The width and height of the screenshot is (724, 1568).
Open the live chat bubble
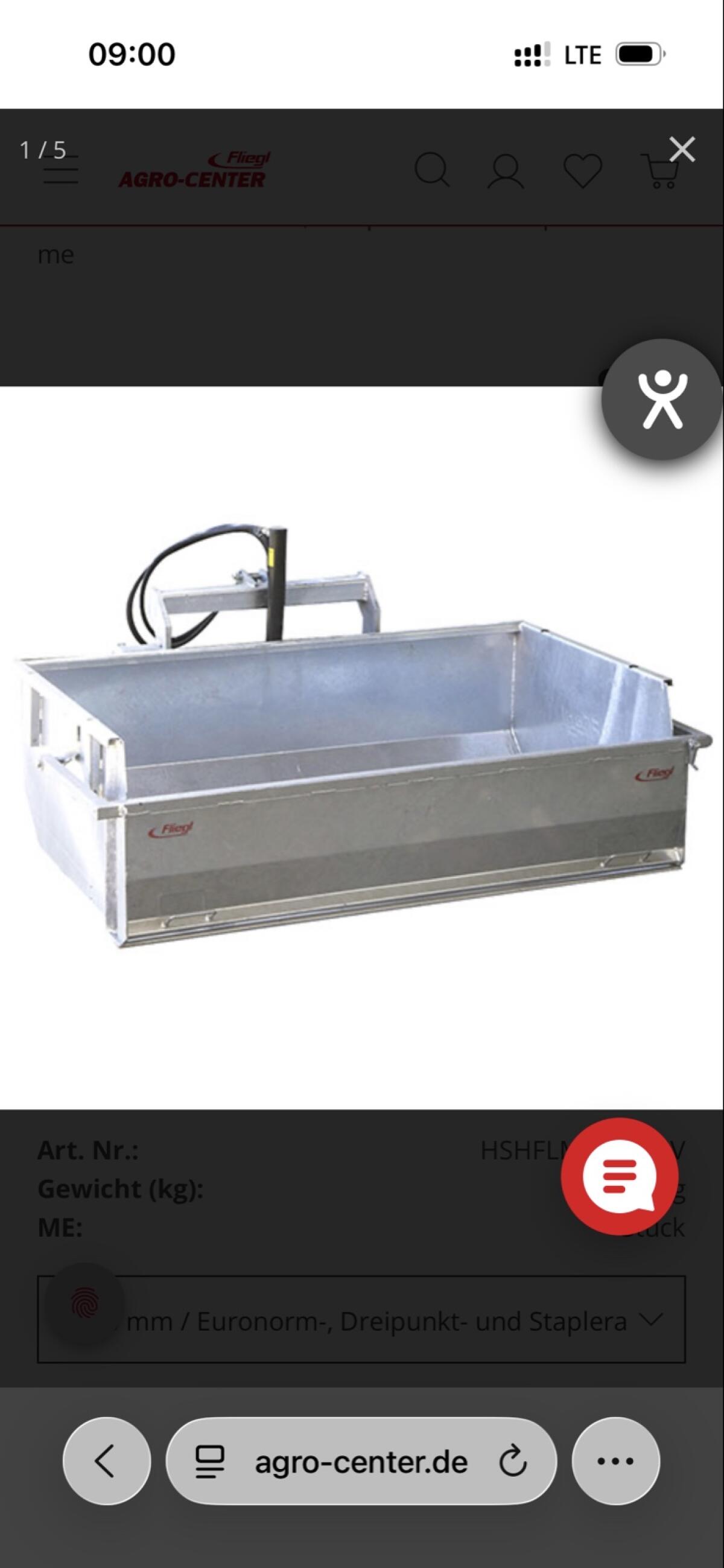pyautogui.click(x=619, y=1177)
